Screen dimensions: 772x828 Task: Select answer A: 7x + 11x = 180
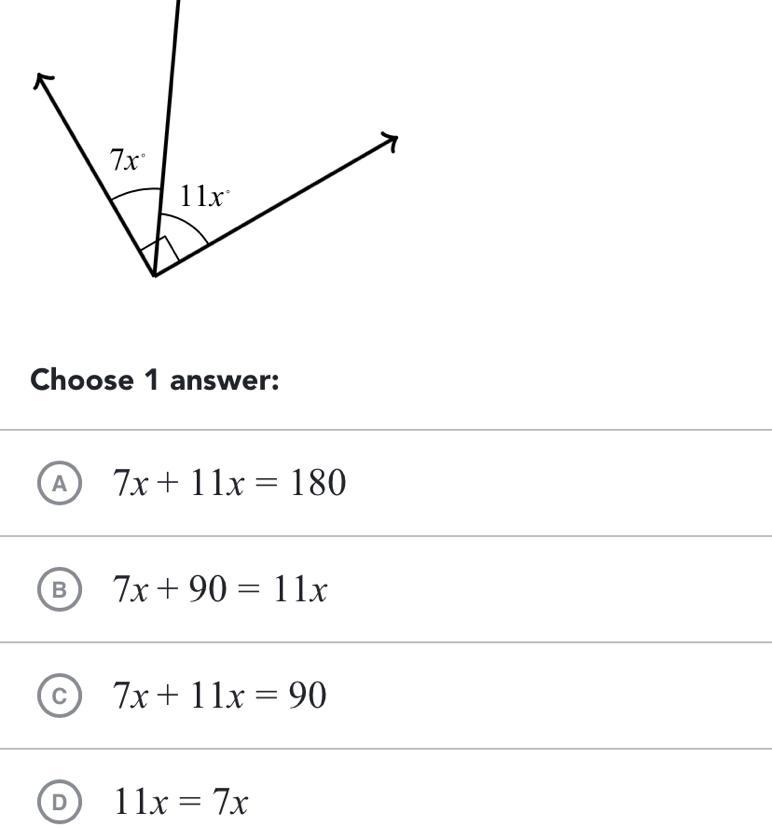click(60, 484)
